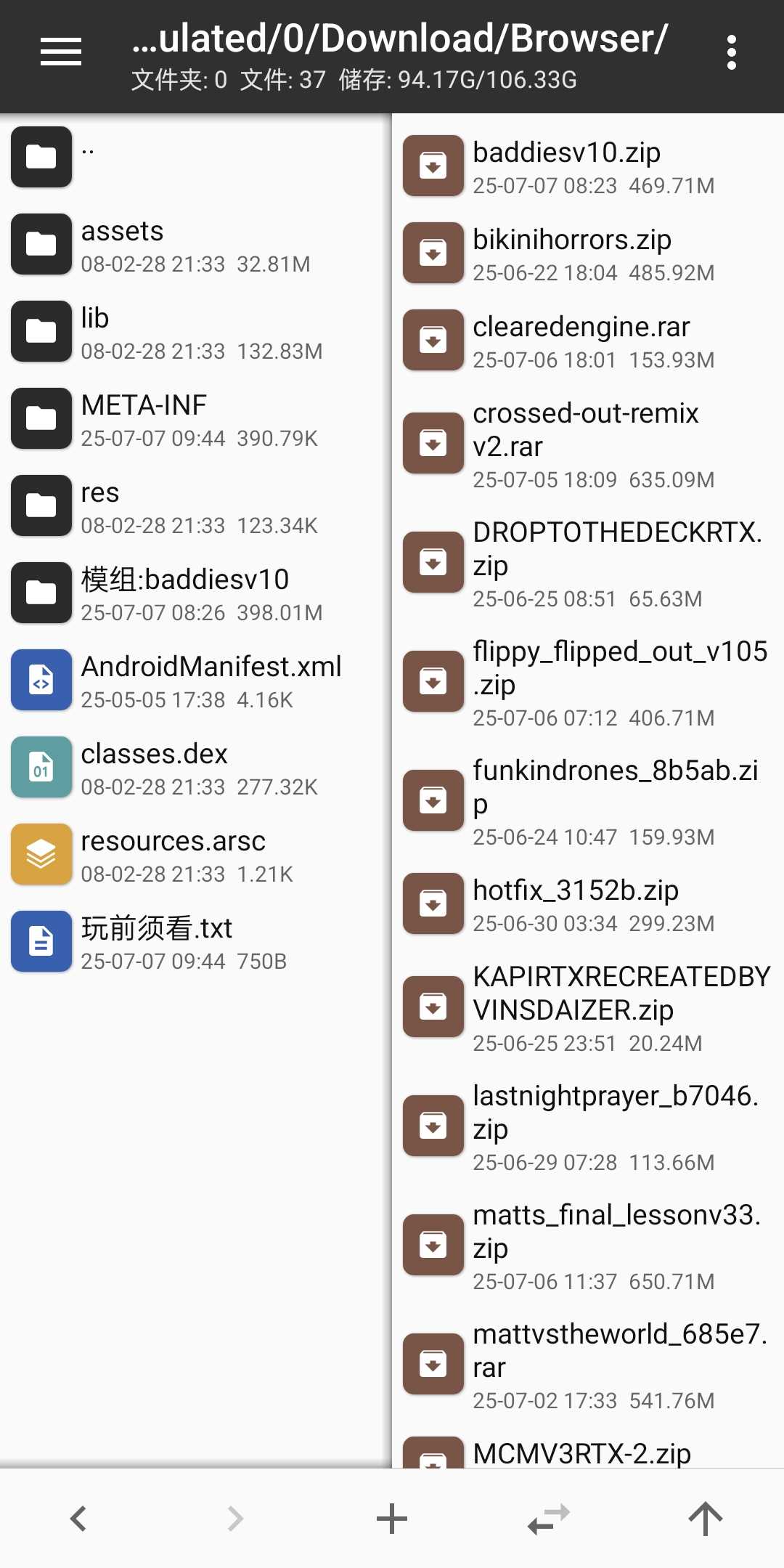784x1568 pixels.
Task: Open the AndroidManifest.xml file
Action: 196,680
